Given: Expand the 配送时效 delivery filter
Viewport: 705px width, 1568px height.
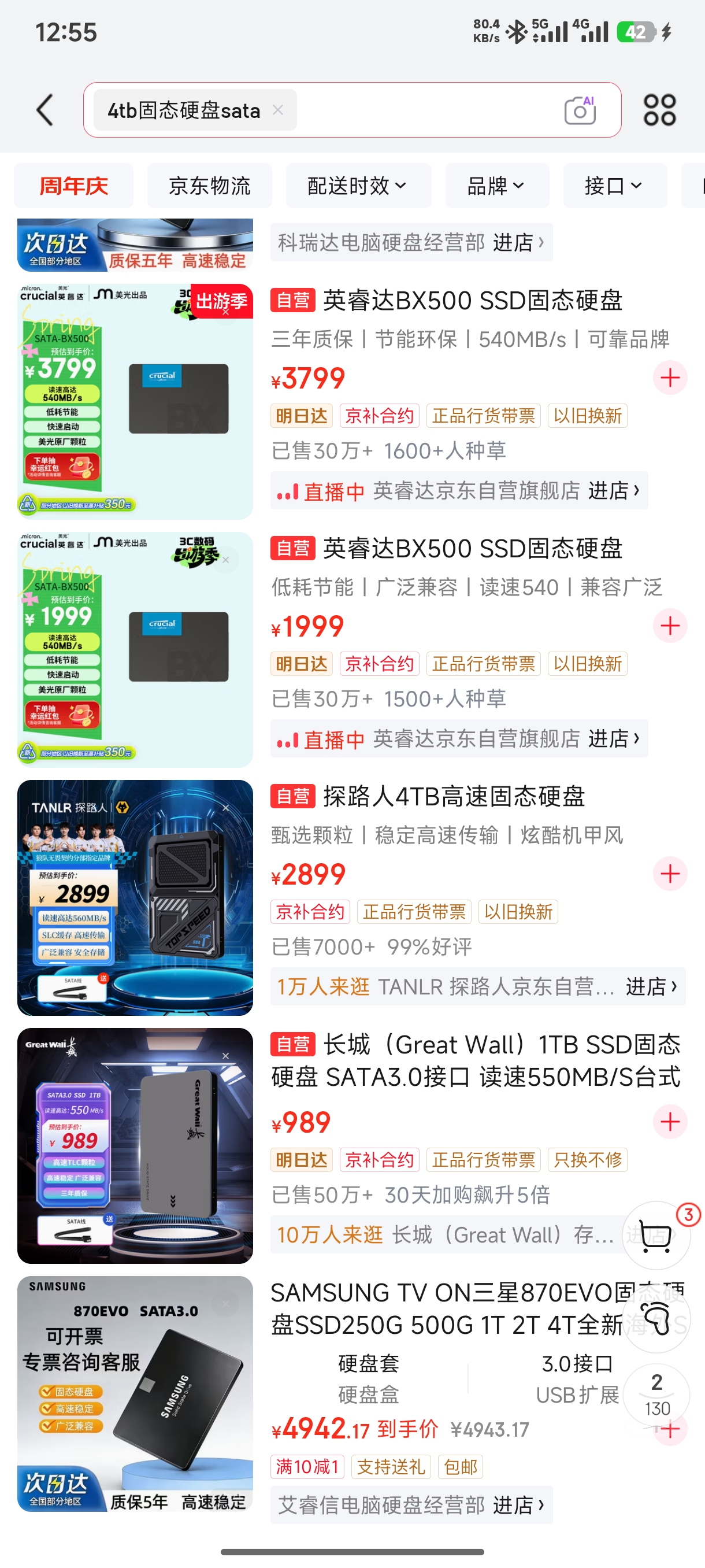Looking at the screenshot, I should 358,186.
